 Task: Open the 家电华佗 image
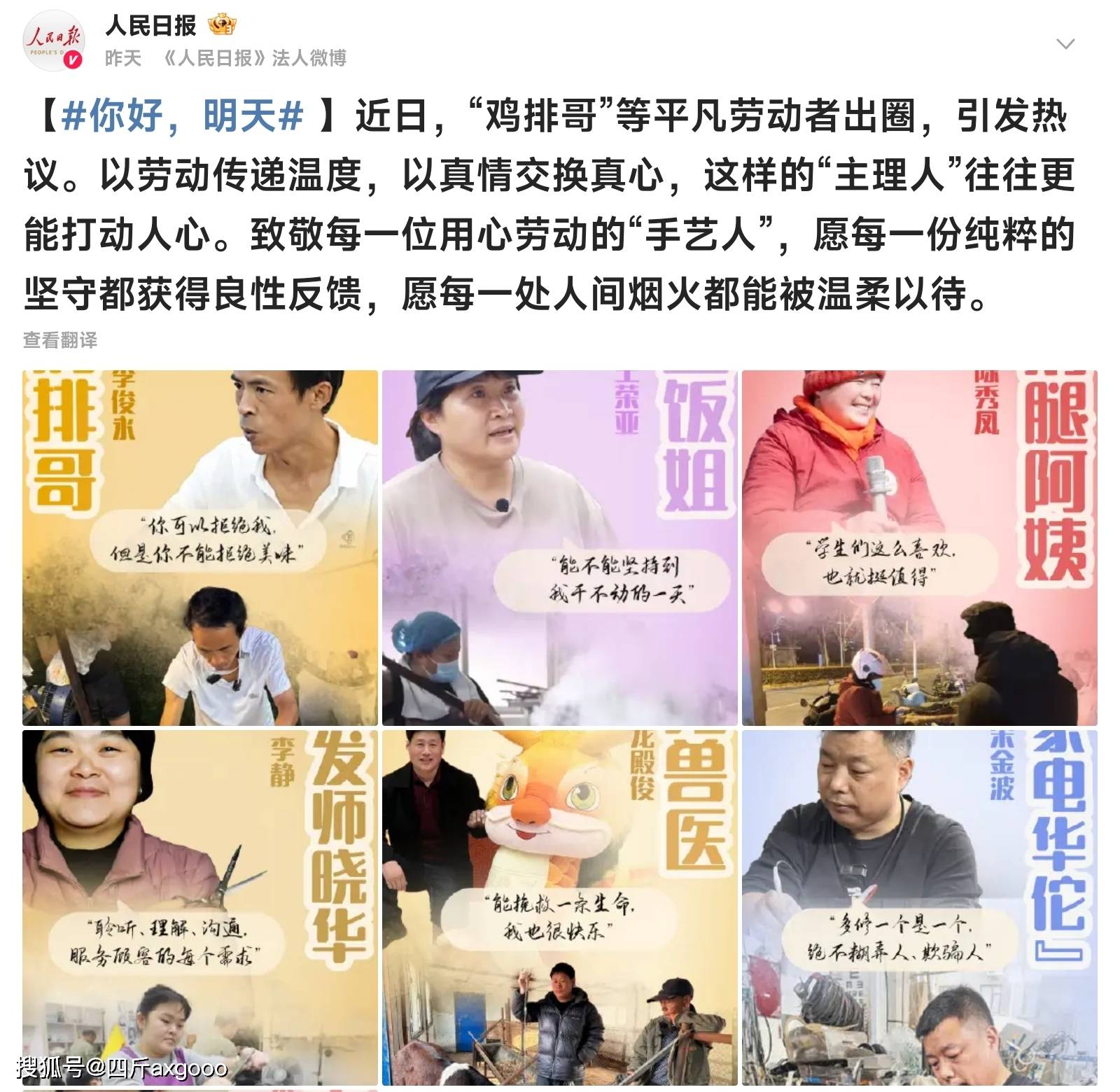pyautogui.click(x=919, y=907)
